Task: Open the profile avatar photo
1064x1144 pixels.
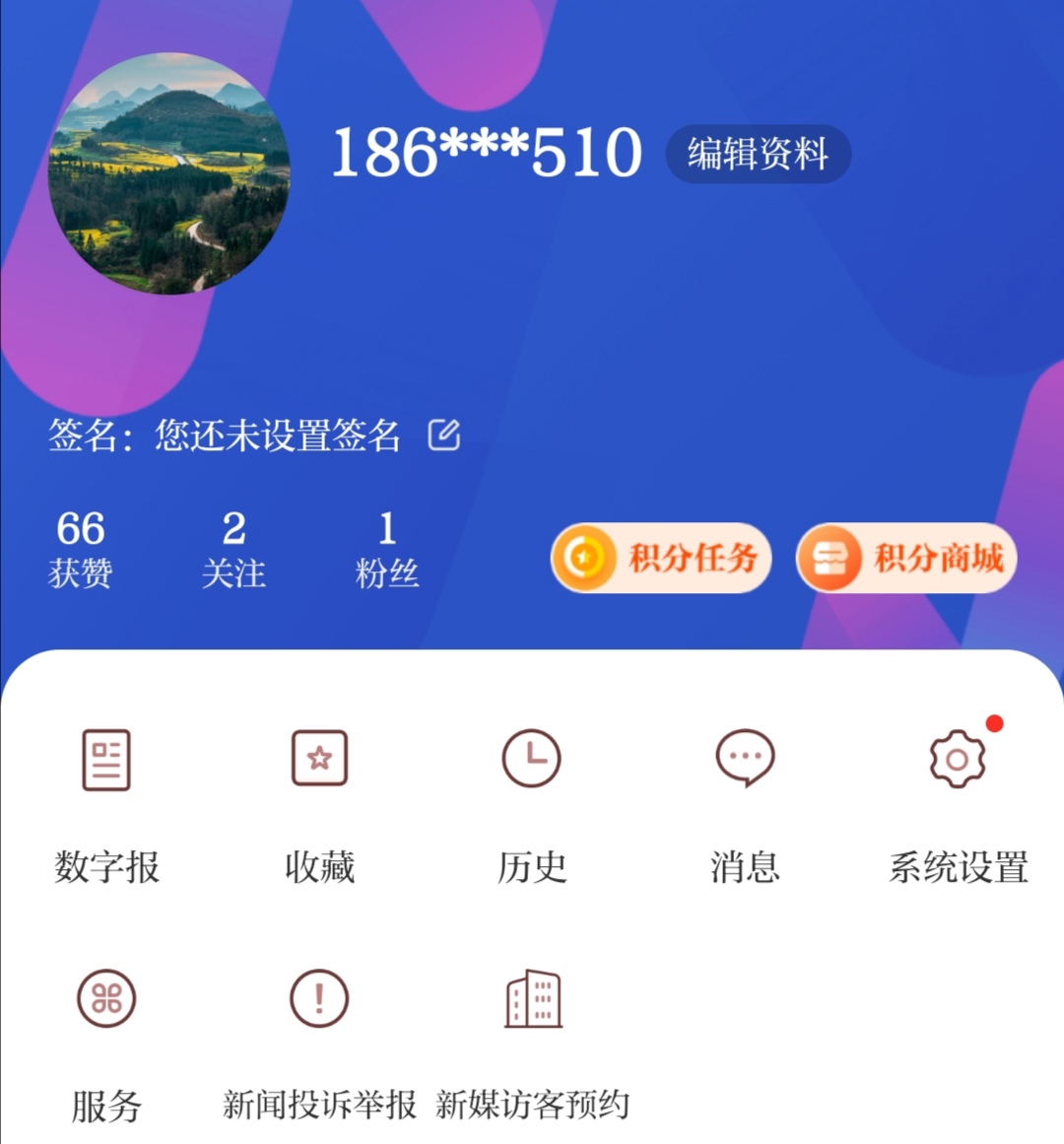Action: (169, 173)
